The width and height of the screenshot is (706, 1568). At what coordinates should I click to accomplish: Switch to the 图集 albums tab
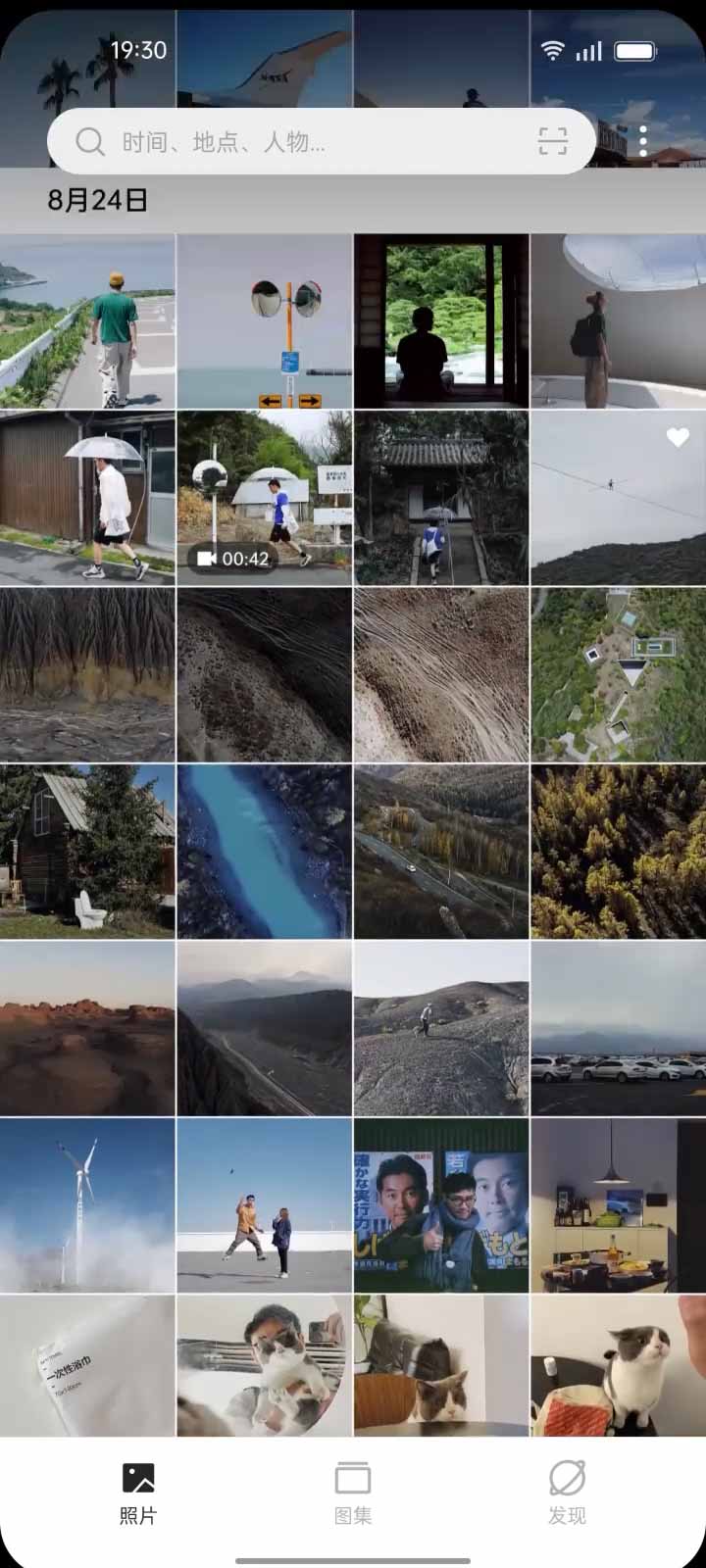click(353, 1493)
